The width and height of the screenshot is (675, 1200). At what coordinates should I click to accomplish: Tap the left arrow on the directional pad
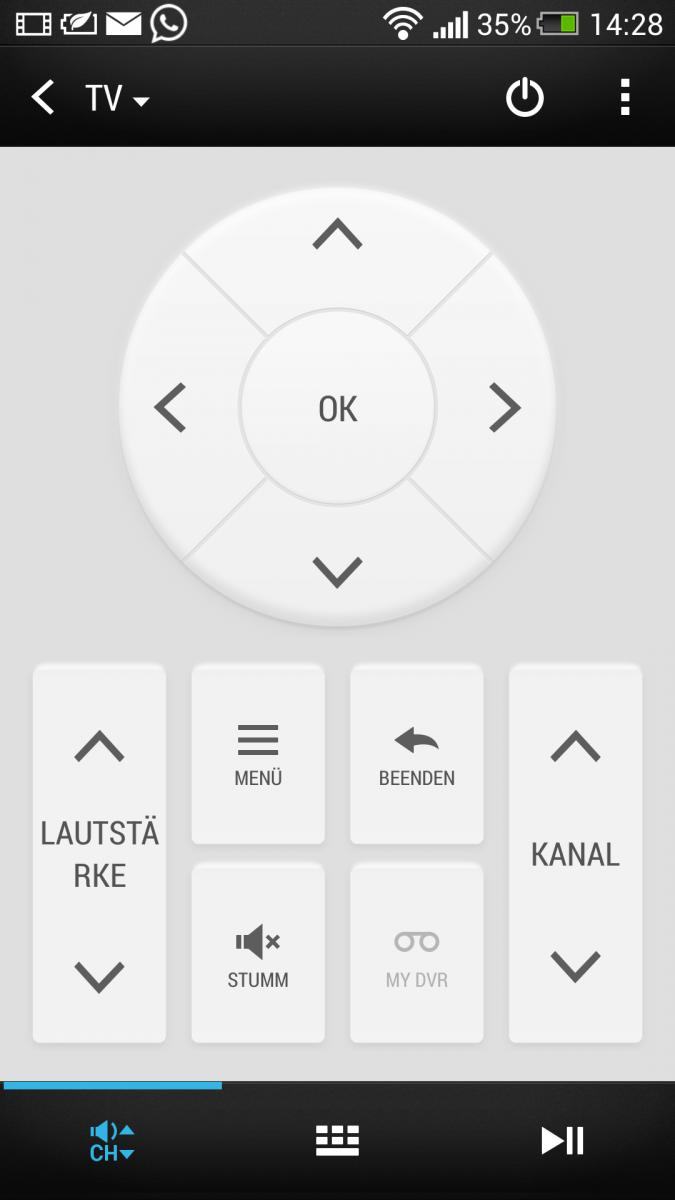point(170,408)
